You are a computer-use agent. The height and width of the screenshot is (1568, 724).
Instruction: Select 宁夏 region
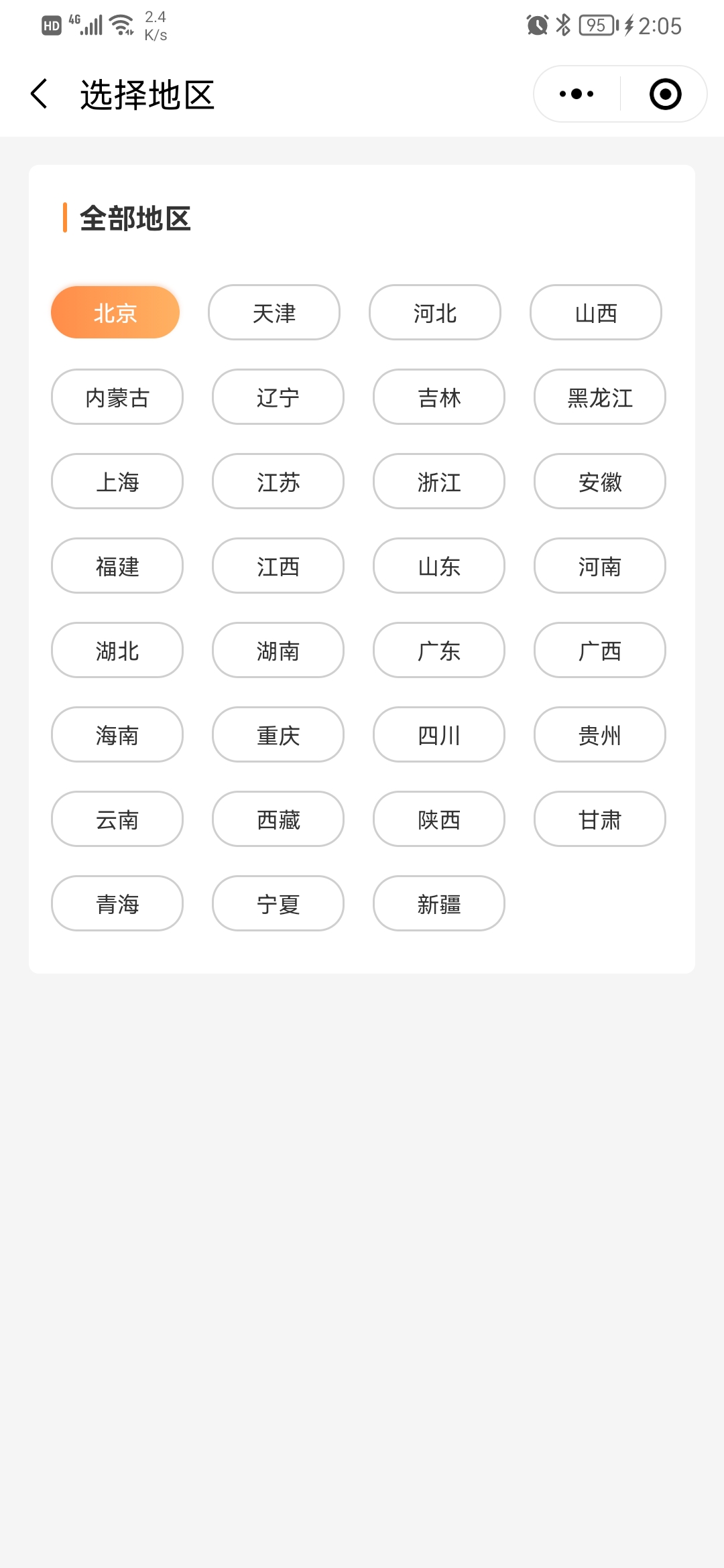tap(278, 904)
